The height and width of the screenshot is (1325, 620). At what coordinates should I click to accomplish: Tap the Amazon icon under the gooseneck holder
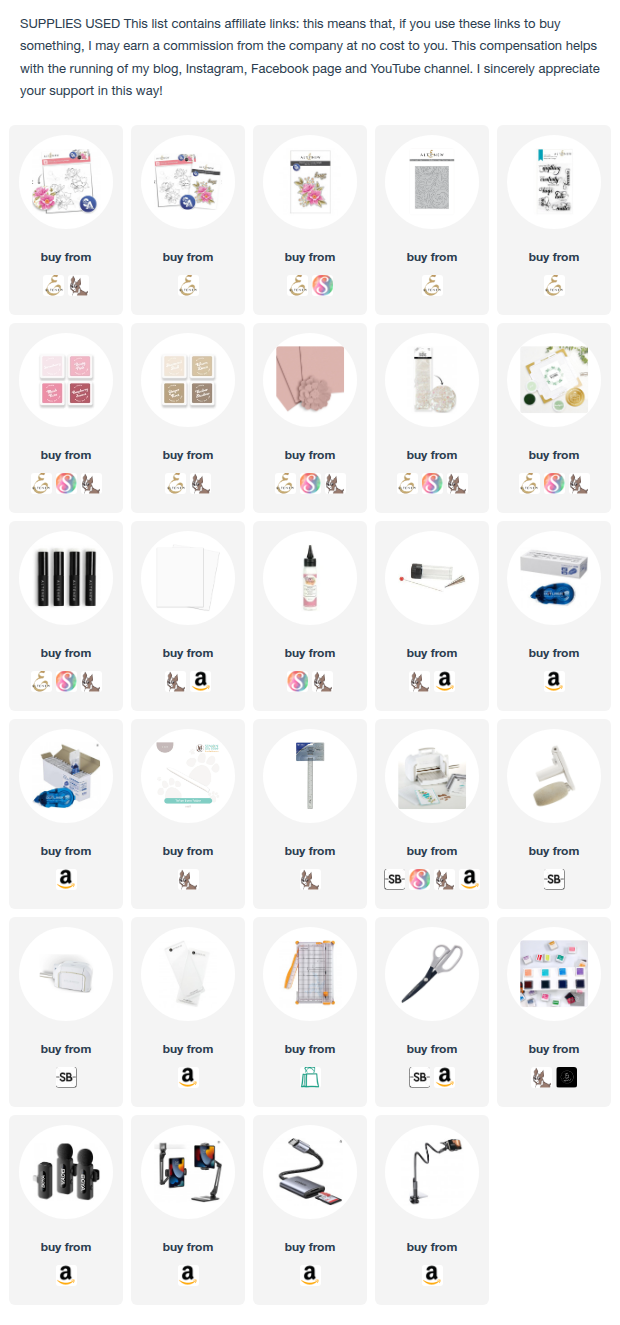[432, 1275]
